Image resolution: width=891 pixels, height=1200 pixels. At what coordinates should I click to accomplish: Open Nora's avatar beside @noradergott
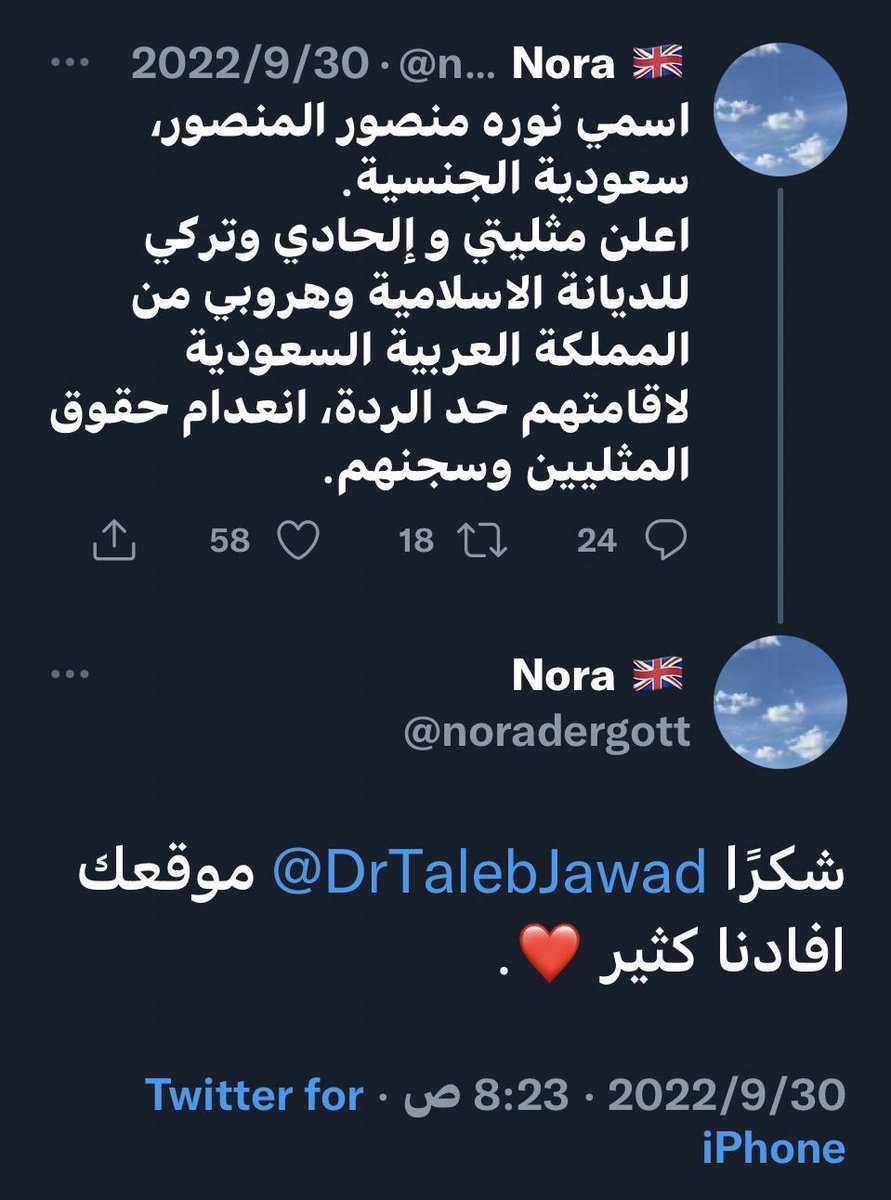click(781, 701)
